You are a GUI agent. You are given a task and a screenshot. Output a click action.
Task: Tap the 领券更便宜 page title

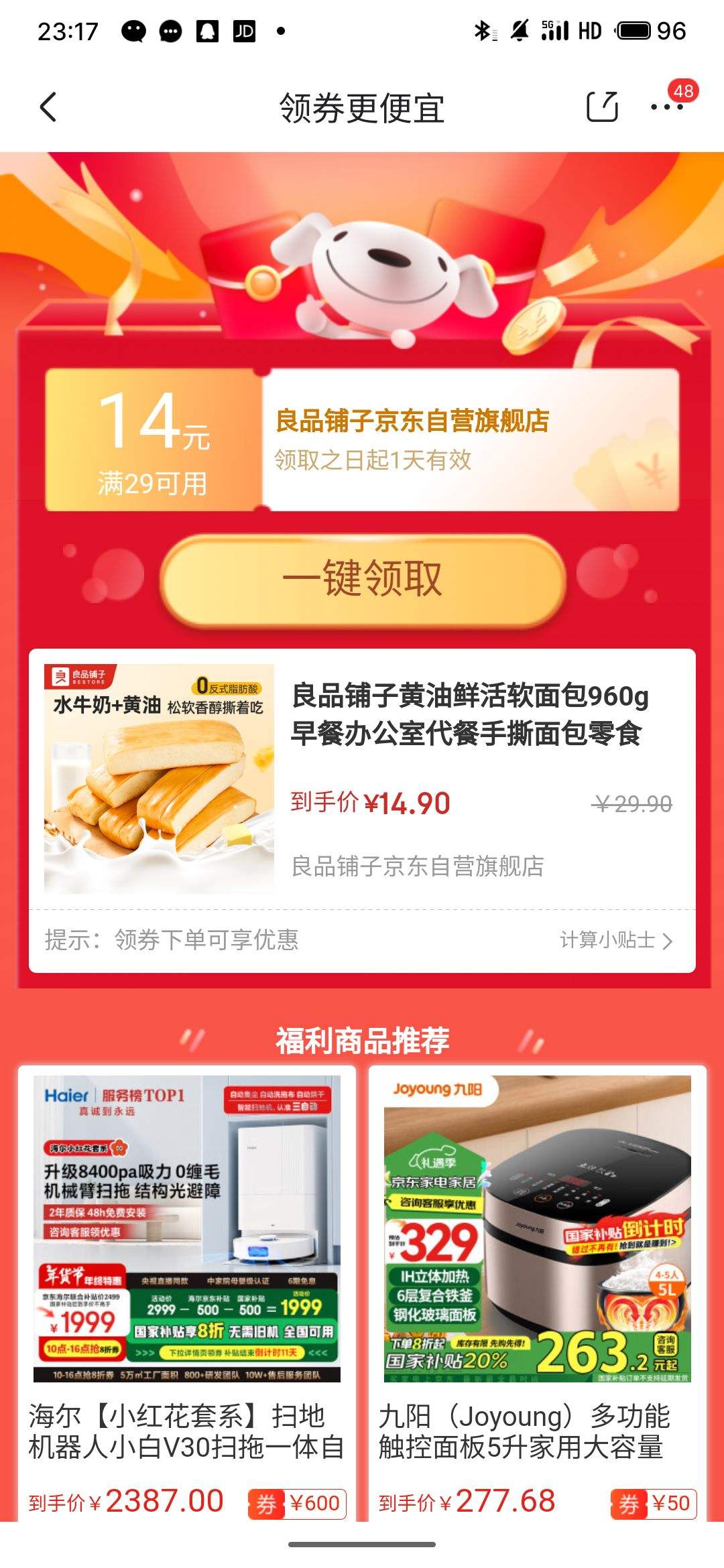[362, 107]
